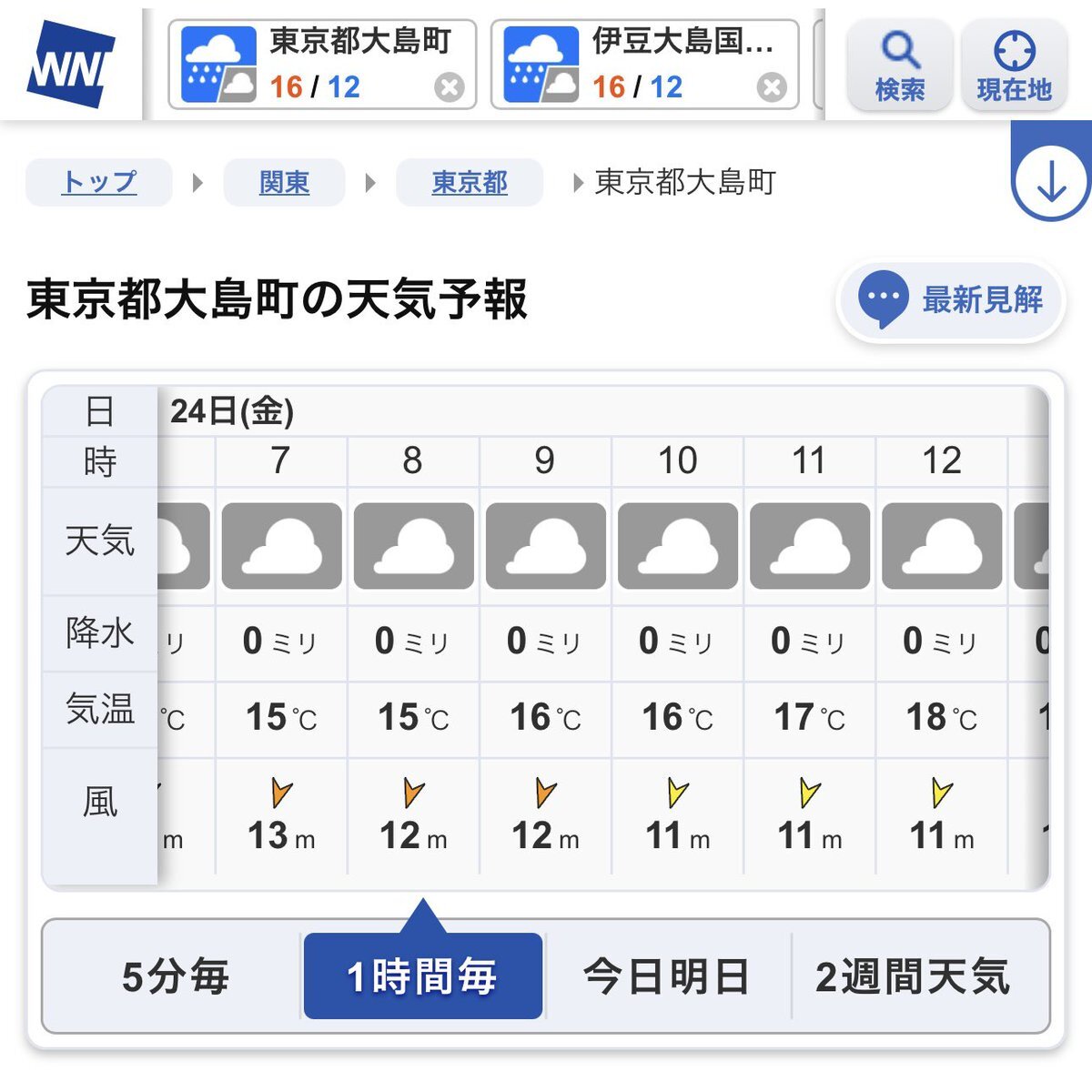Open the 東京都 breadcrumb link

469,182
